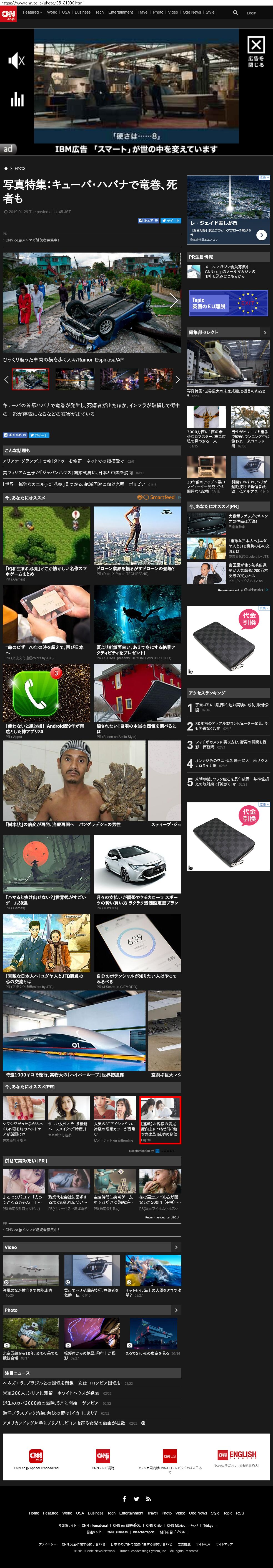Close the IBM ad with 広告を閉じる
Viewport: 273px width, 1568px height.
click(x=256, y=52)
